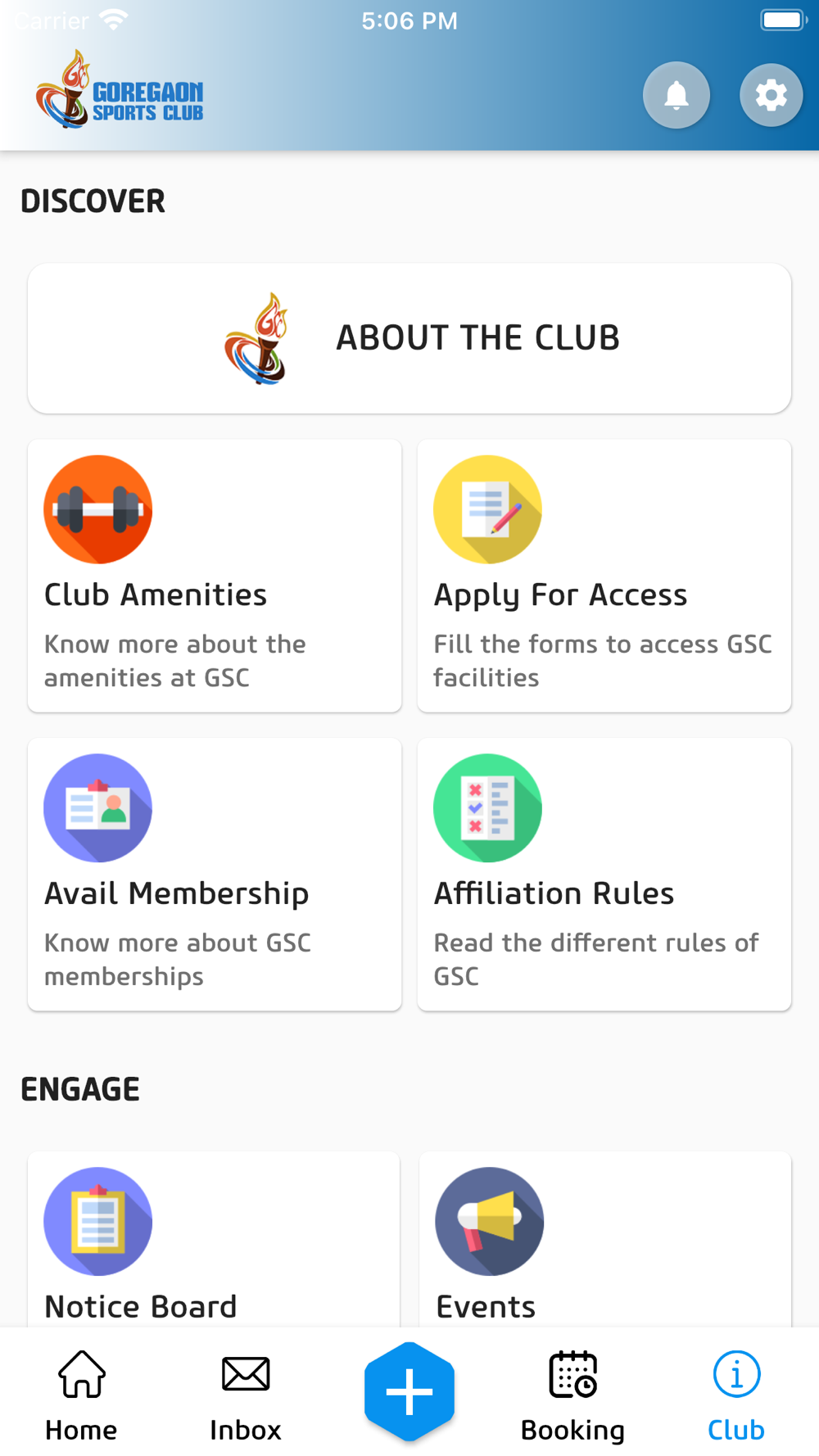The height and width of the screenshot is (1456, 819).
Task: View the Avail Membership card
Action: [x=215, y=875]
